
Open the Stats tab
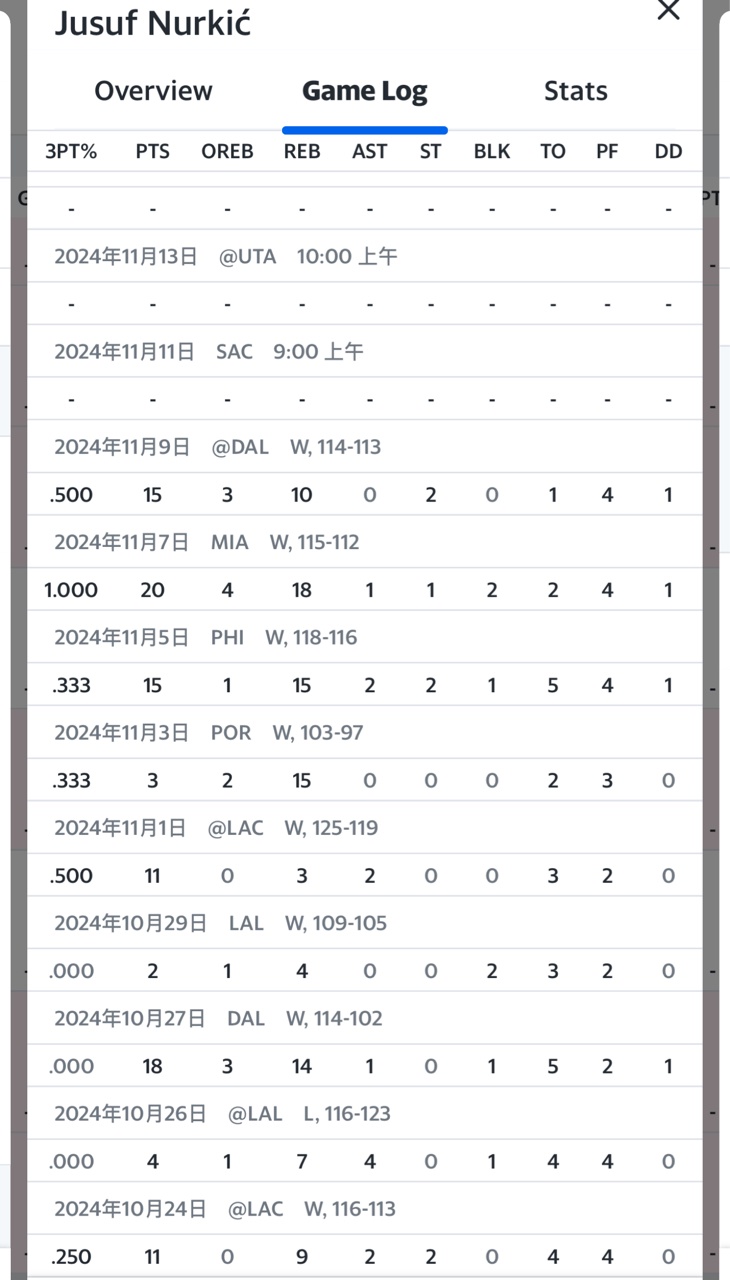575,91
